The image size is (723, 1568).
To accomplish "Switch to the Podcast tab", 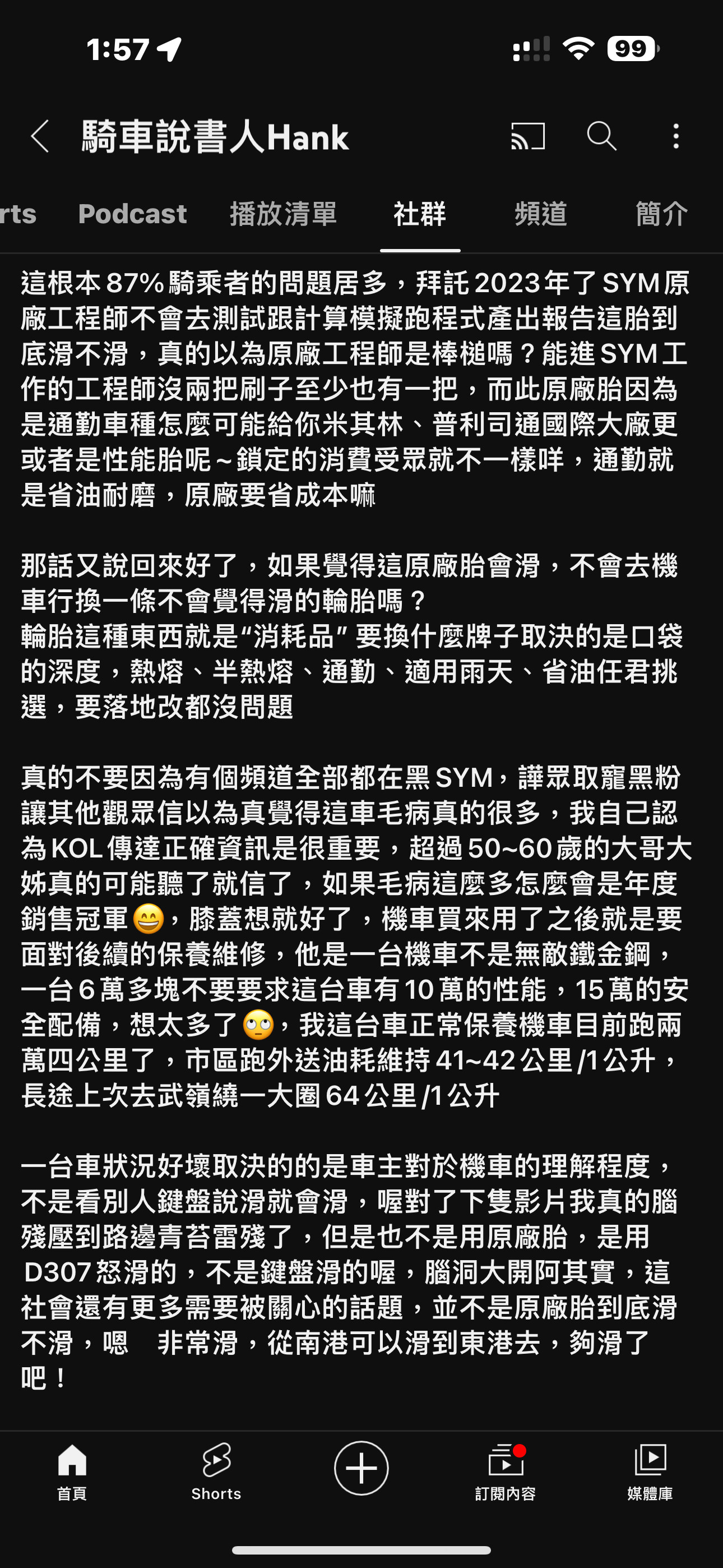I will (x=132, y=214).
